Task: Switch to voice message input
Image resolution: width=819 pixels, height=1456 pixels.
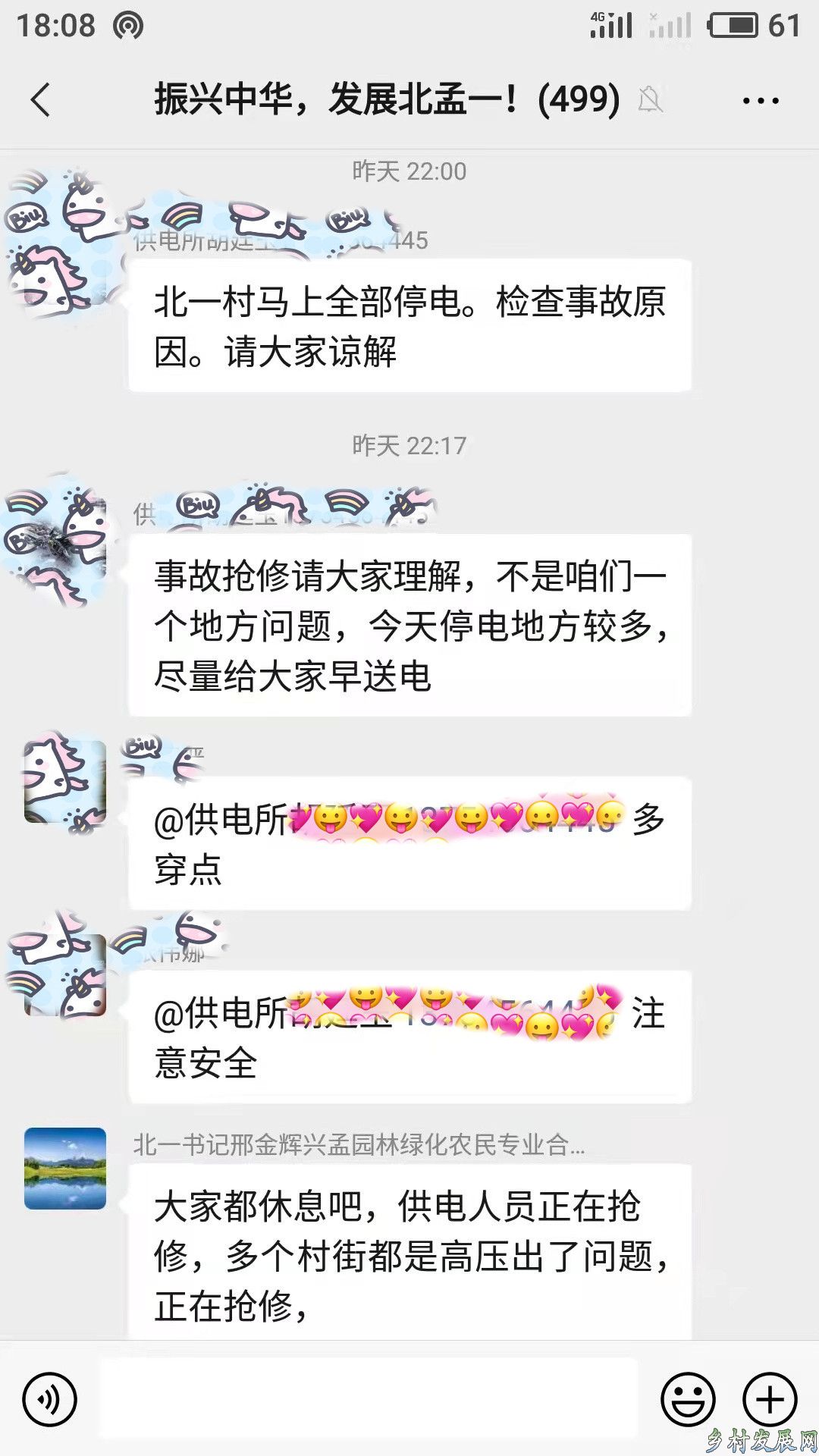Action: (50, 1399)
